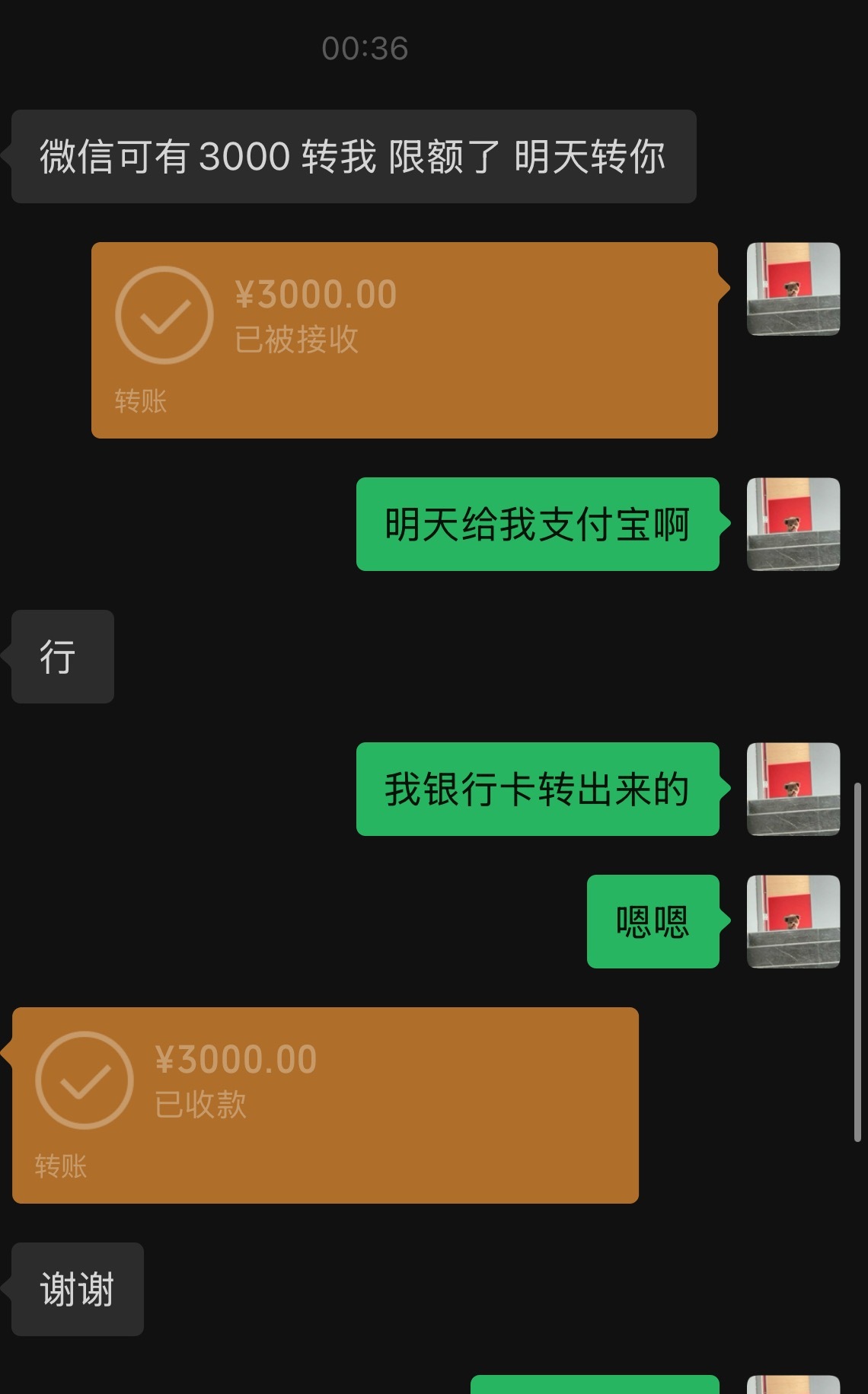Open your avatar next to 明天给我支付宝啊
Image resolution: width=868 pixels, height=1394 pixels.
click(x=794, y=523)
